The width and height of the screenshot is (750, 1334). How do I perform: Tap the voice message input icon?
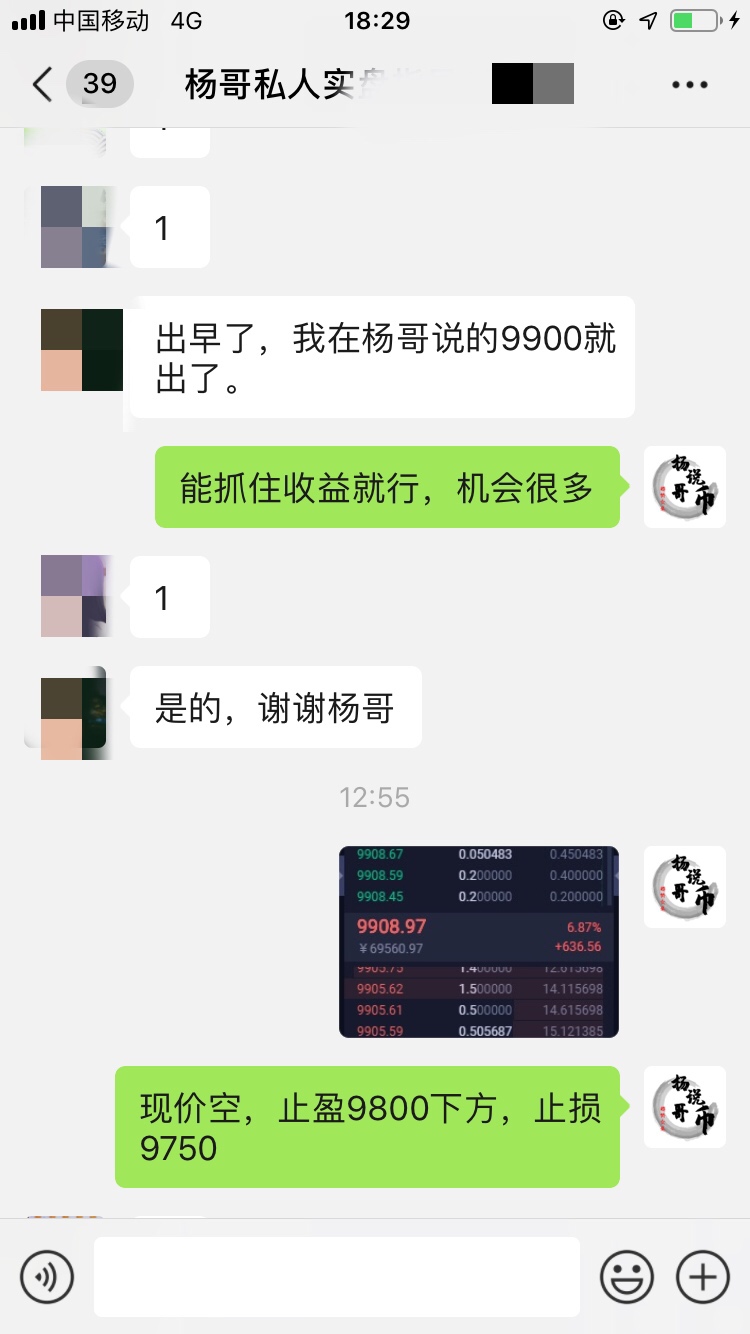click(x=47, y=1277)
